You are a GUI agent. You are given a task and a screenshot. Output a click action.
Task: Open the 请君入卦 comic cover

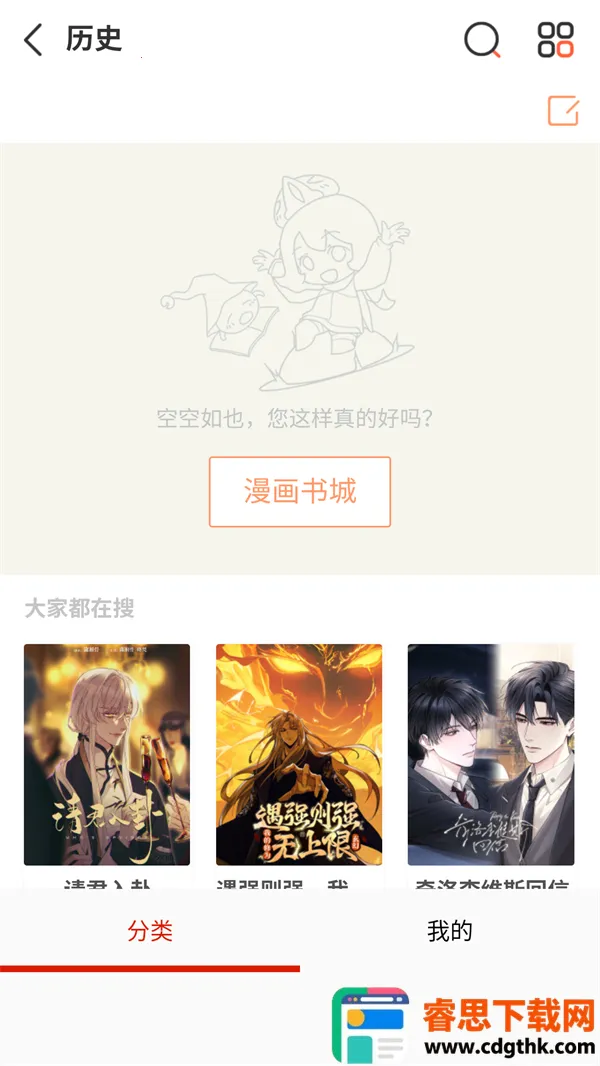(x=107, y=754)
